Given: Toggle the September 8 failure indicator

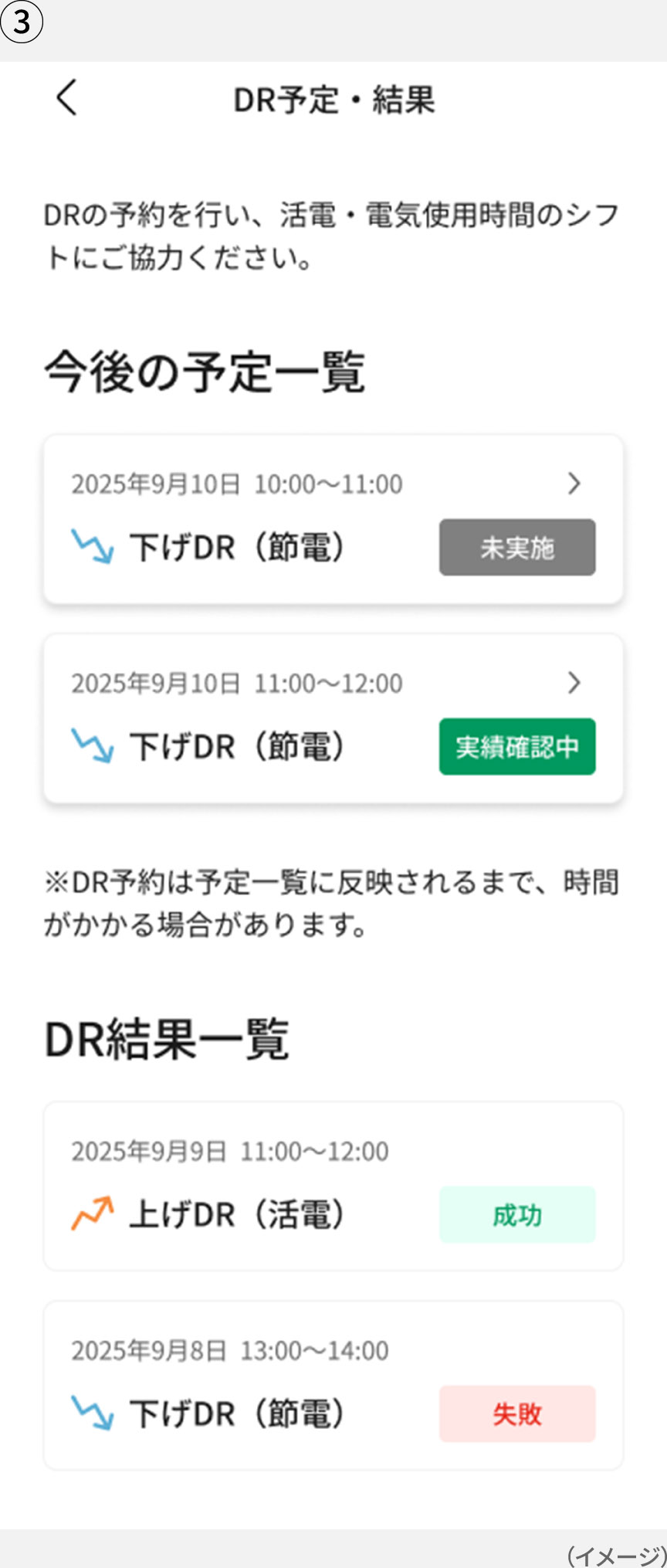Looking at the screenshot, I should (x=516, y=1414).
